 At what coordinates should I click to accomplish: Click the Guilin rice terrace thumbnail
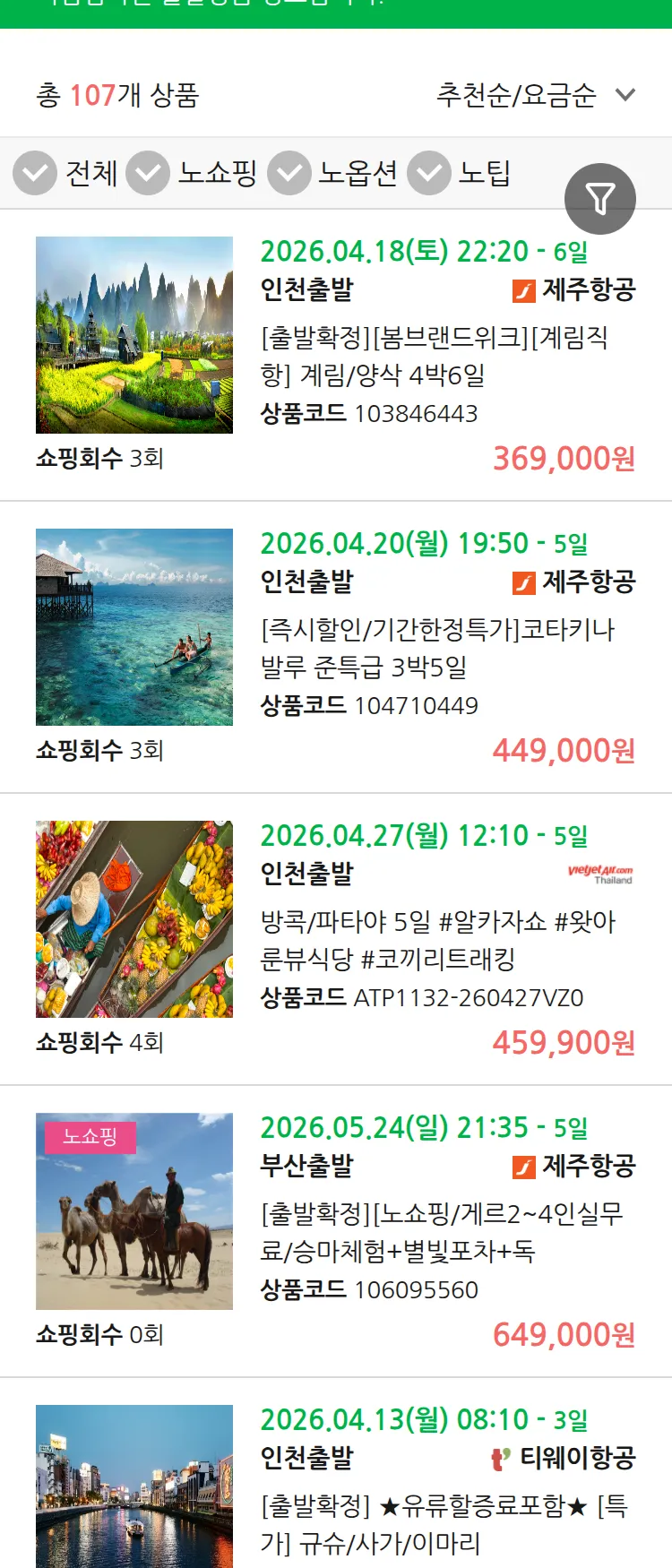pos(134,334)
